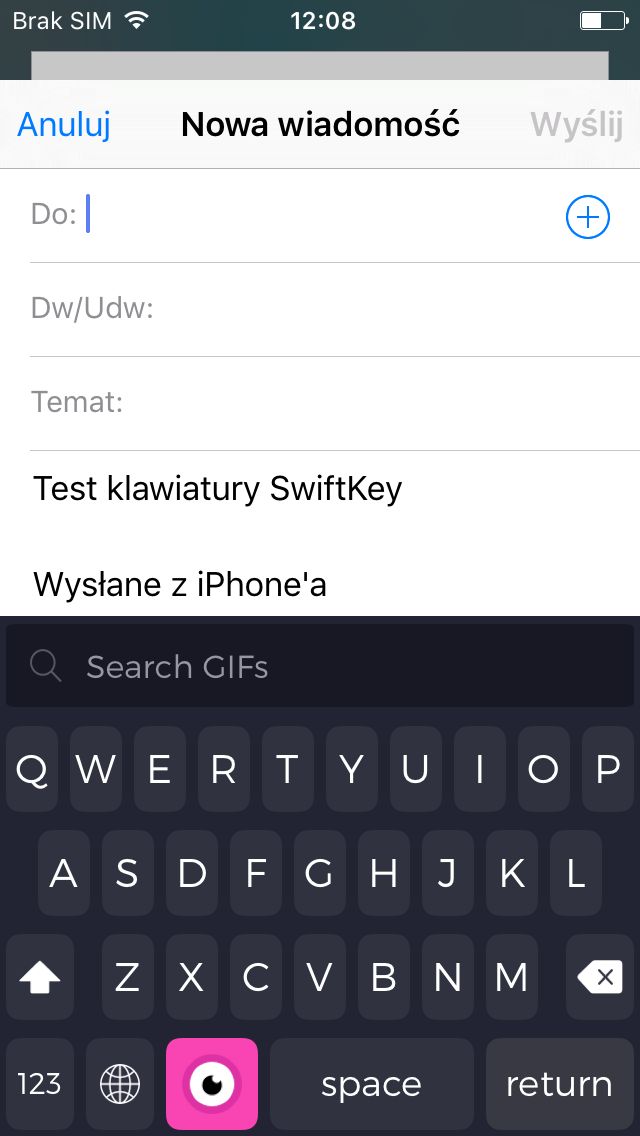This screenshot has height=1136, width=640.
Task: Type the letter Q key
Action: (x=32, y=769)
